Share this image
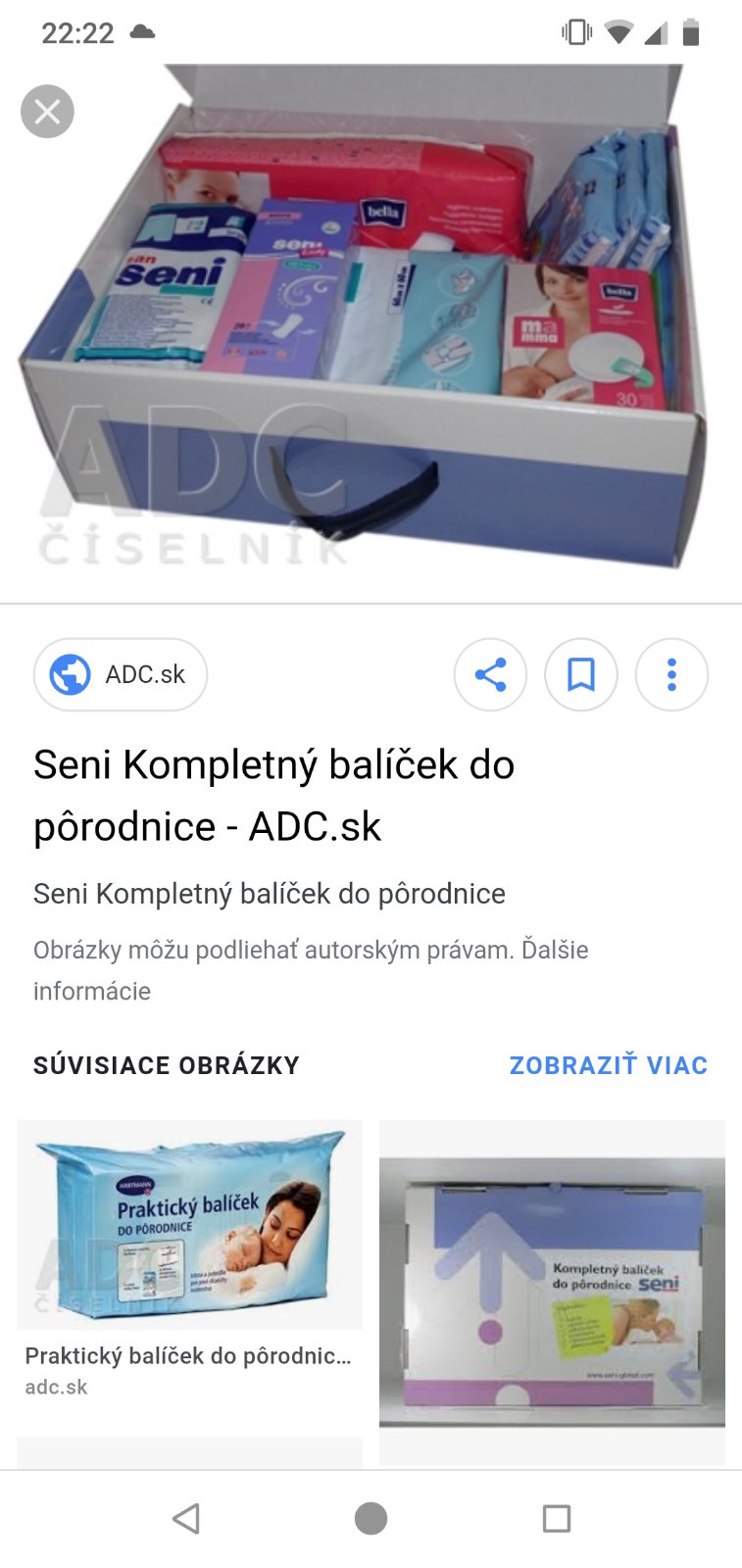Screen dimensions: 742x1568 click(490, 674)
